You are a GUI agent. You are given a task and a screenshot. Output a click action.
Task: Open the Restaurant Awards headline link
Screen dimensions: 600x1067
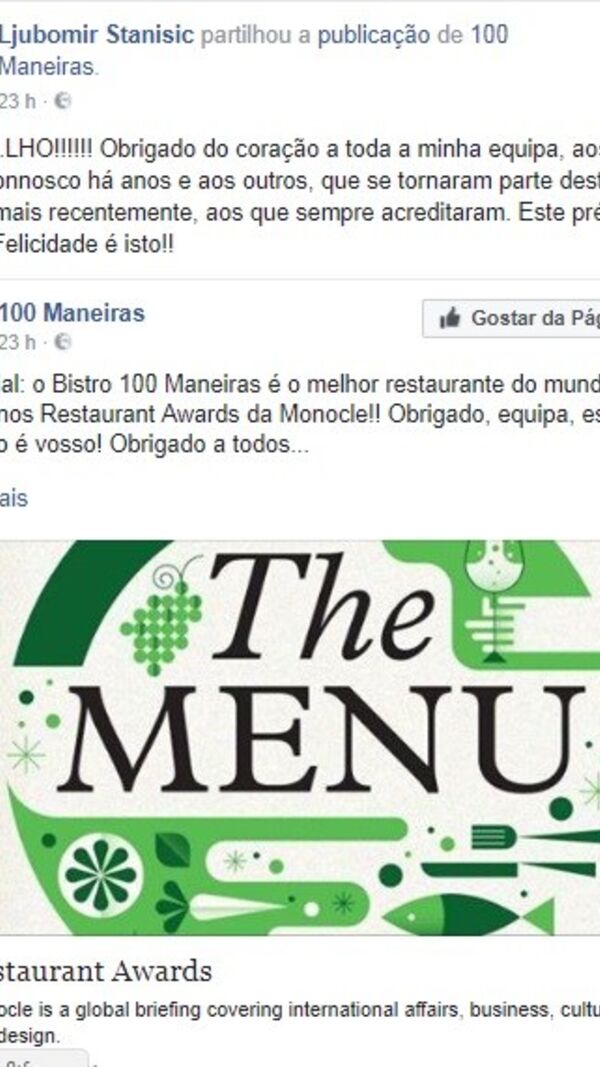point(105,970)
